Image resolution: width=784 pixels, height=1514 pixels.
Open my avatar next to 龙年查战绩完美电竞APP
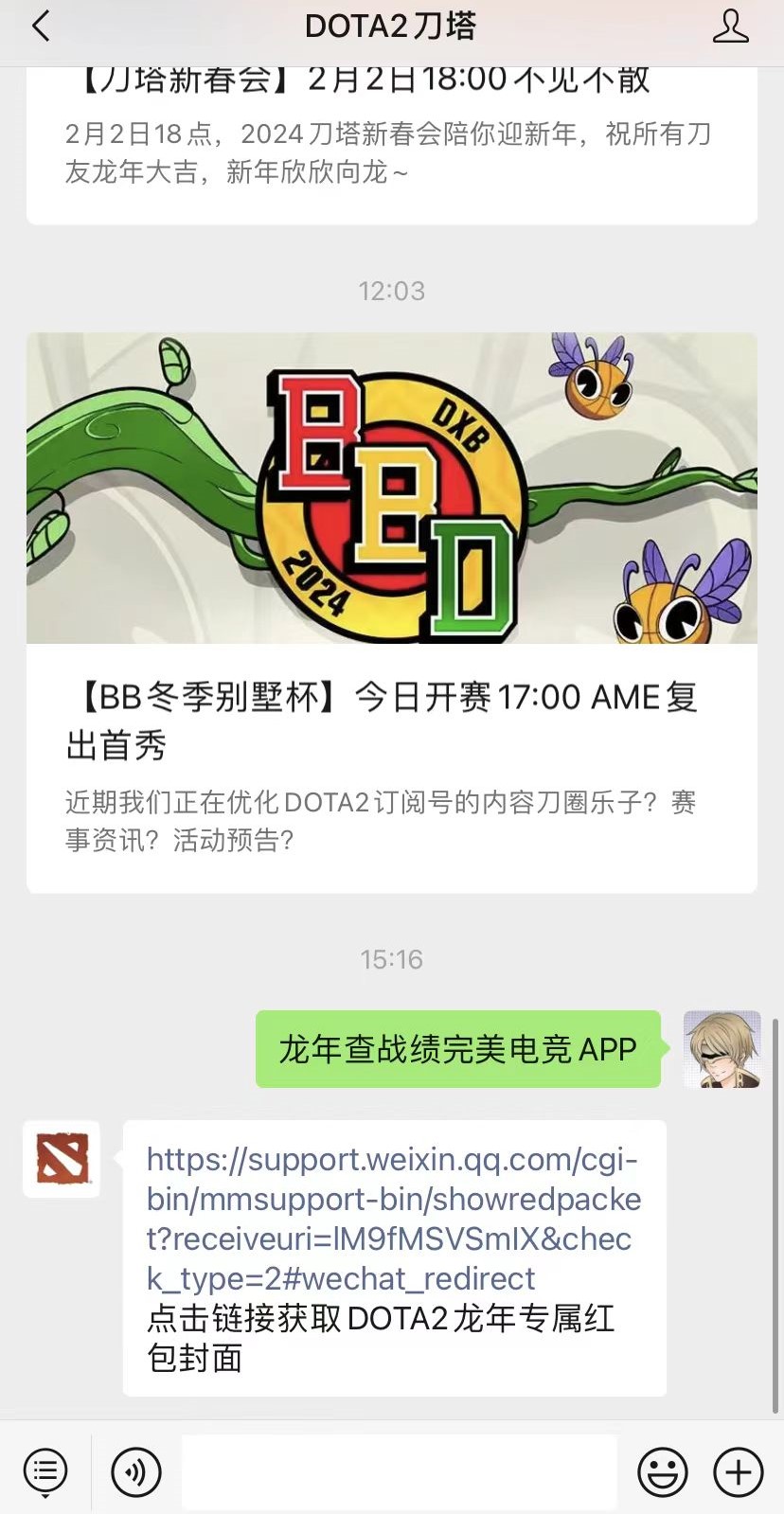coord(722,1049)
